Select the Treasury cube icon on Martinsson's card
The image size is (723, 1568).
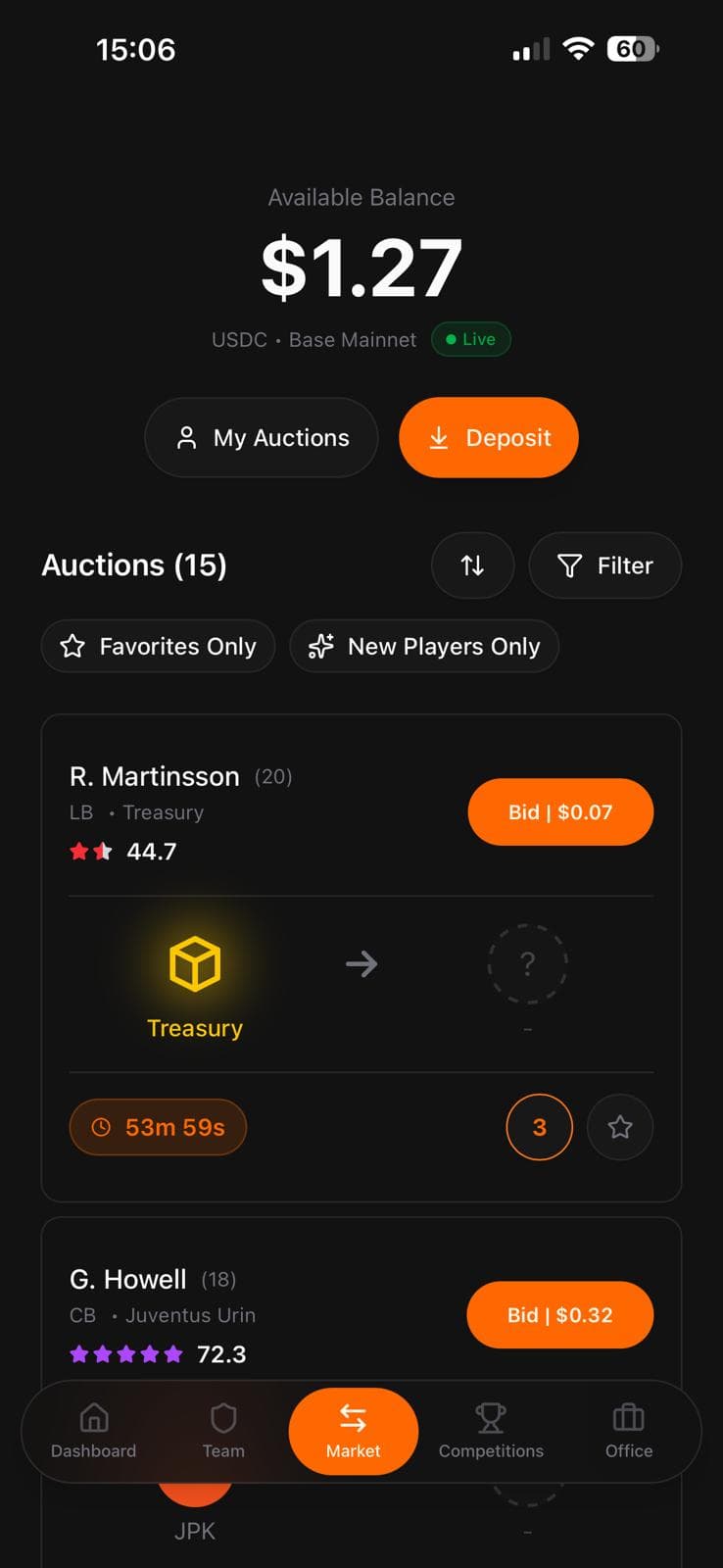[x=195, y=963]
